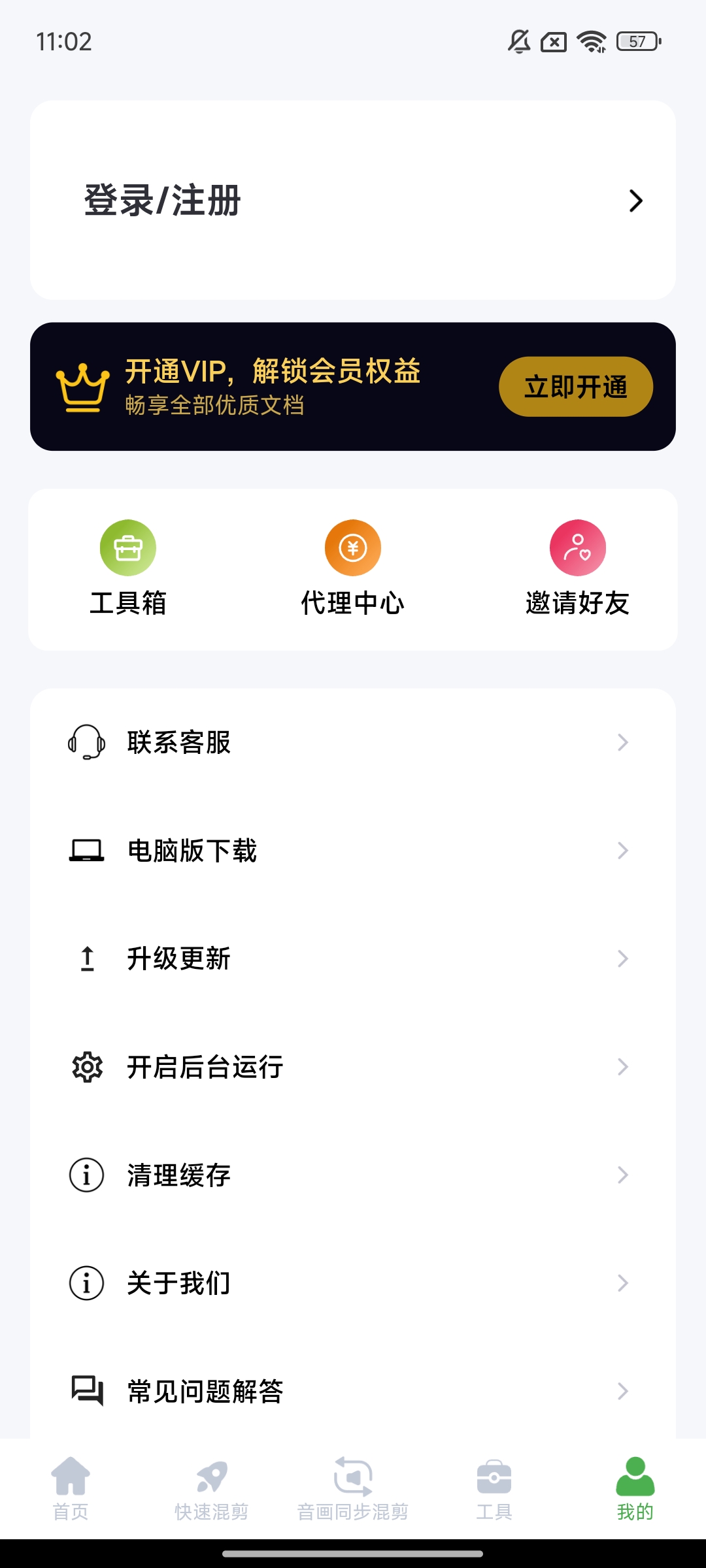Open 关于我们 about page
Image resolution: width=706 pixels, height=1568 pixels.
tap(353, 1283)
